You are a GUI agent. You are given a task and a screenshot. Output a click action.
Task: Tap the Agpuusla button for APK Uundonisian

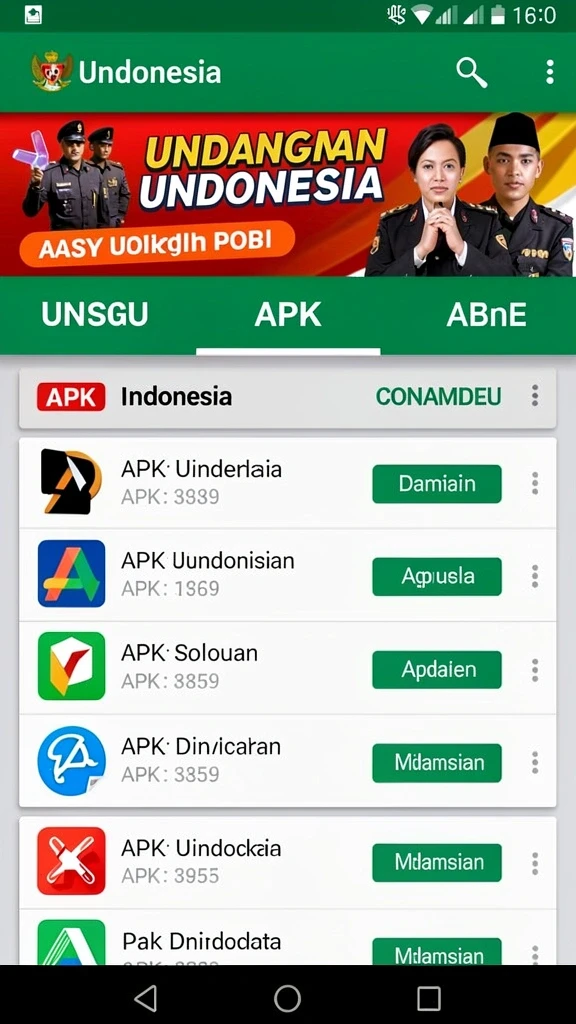(437, 577)
